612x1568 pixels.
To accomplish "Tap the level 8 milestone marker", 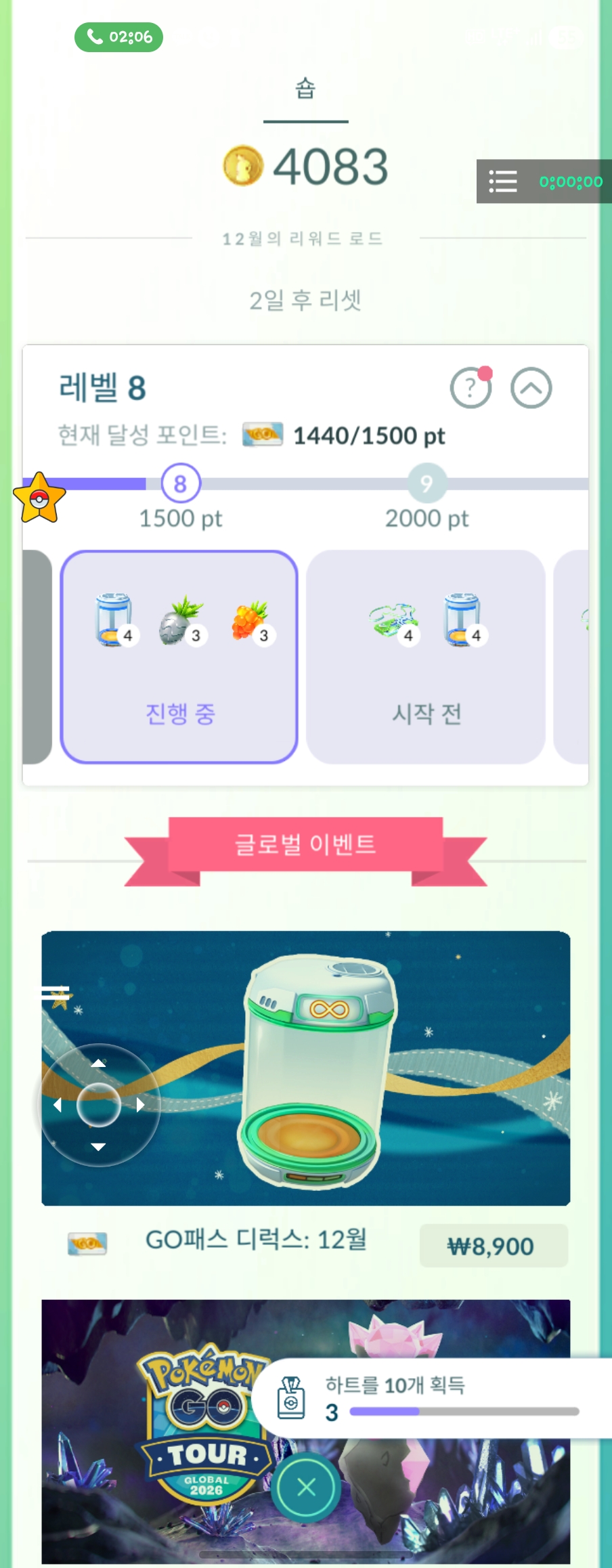I will click(180, 483).
